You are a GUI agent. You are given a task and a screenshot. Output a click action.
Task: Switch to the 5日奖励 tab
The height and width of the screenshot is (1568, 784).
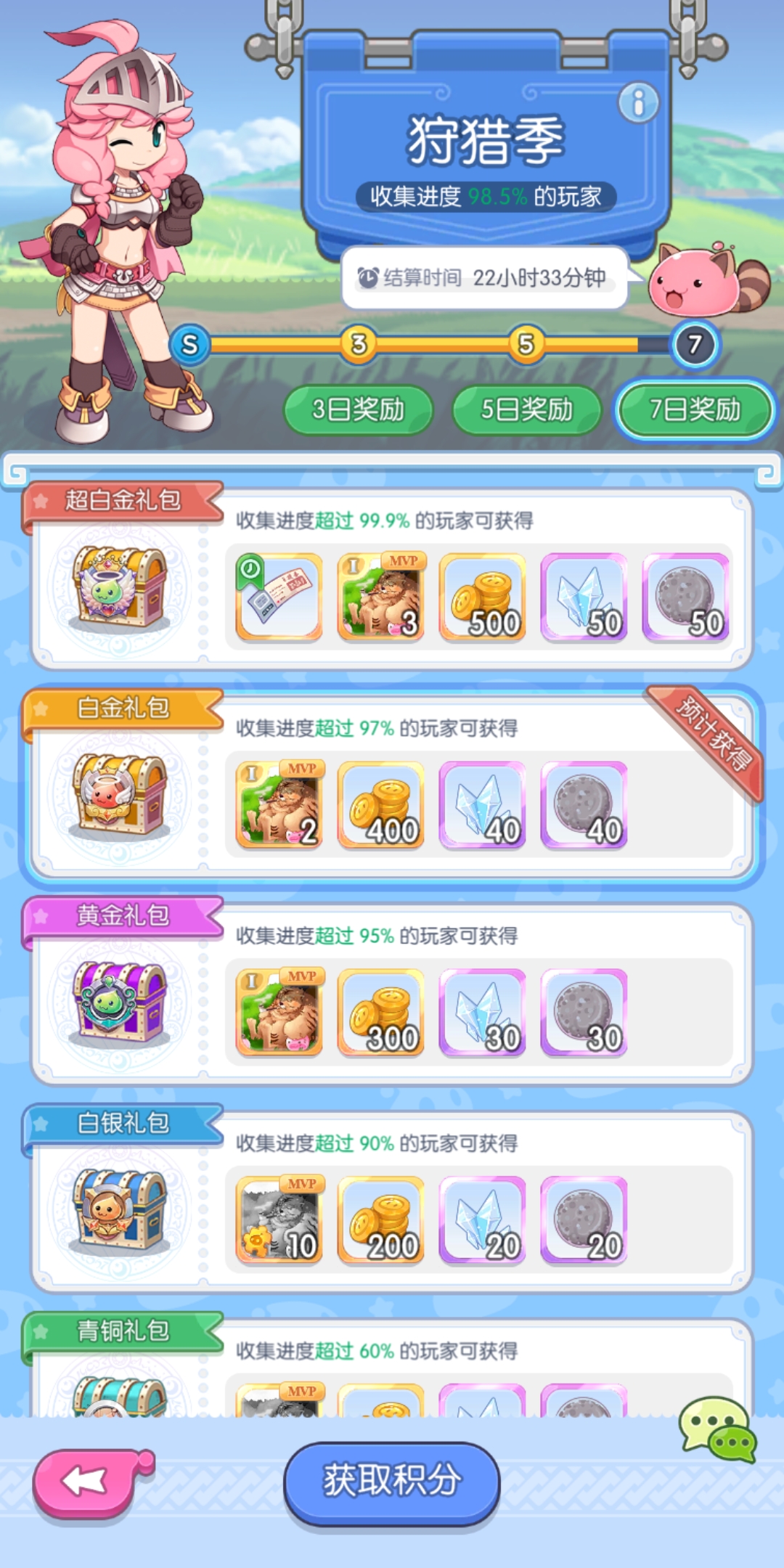pyautogui.click(x=527, y=410)
